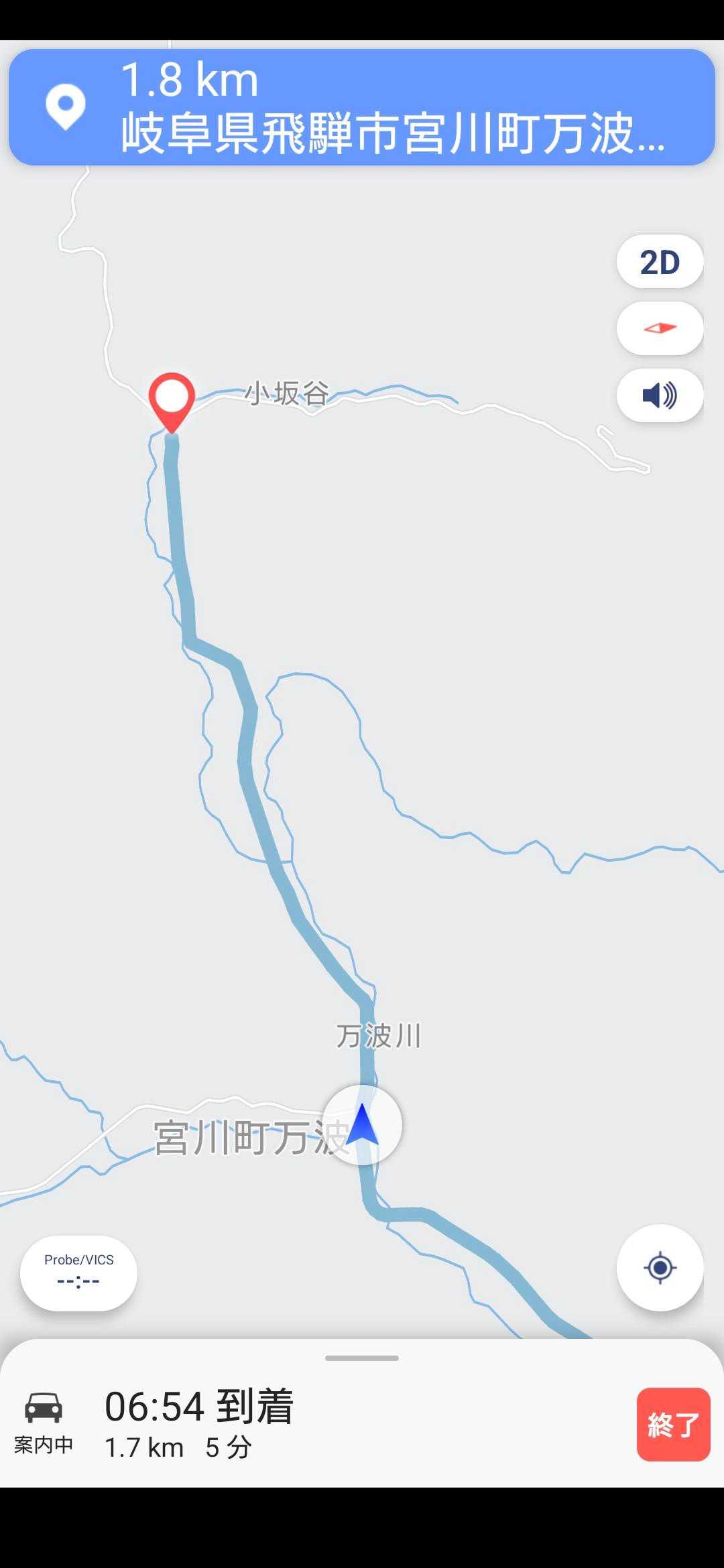724x1568 pixels.
Task: Open the Probe/VICS traffic info button
Action: [78, 1272]
